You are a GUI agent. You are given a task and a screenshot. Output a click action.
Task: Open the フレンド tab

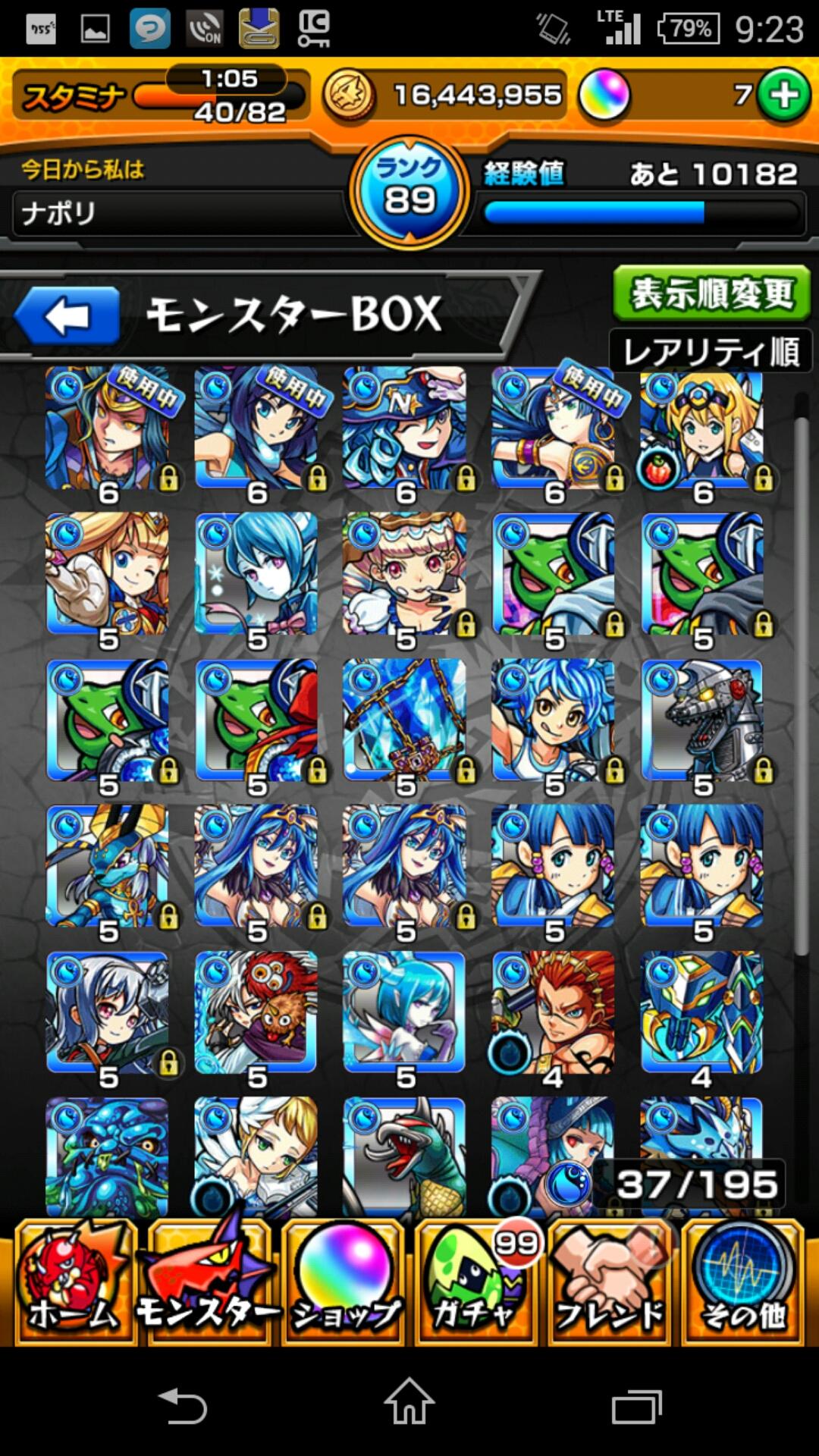click(x=610, y=1283)
